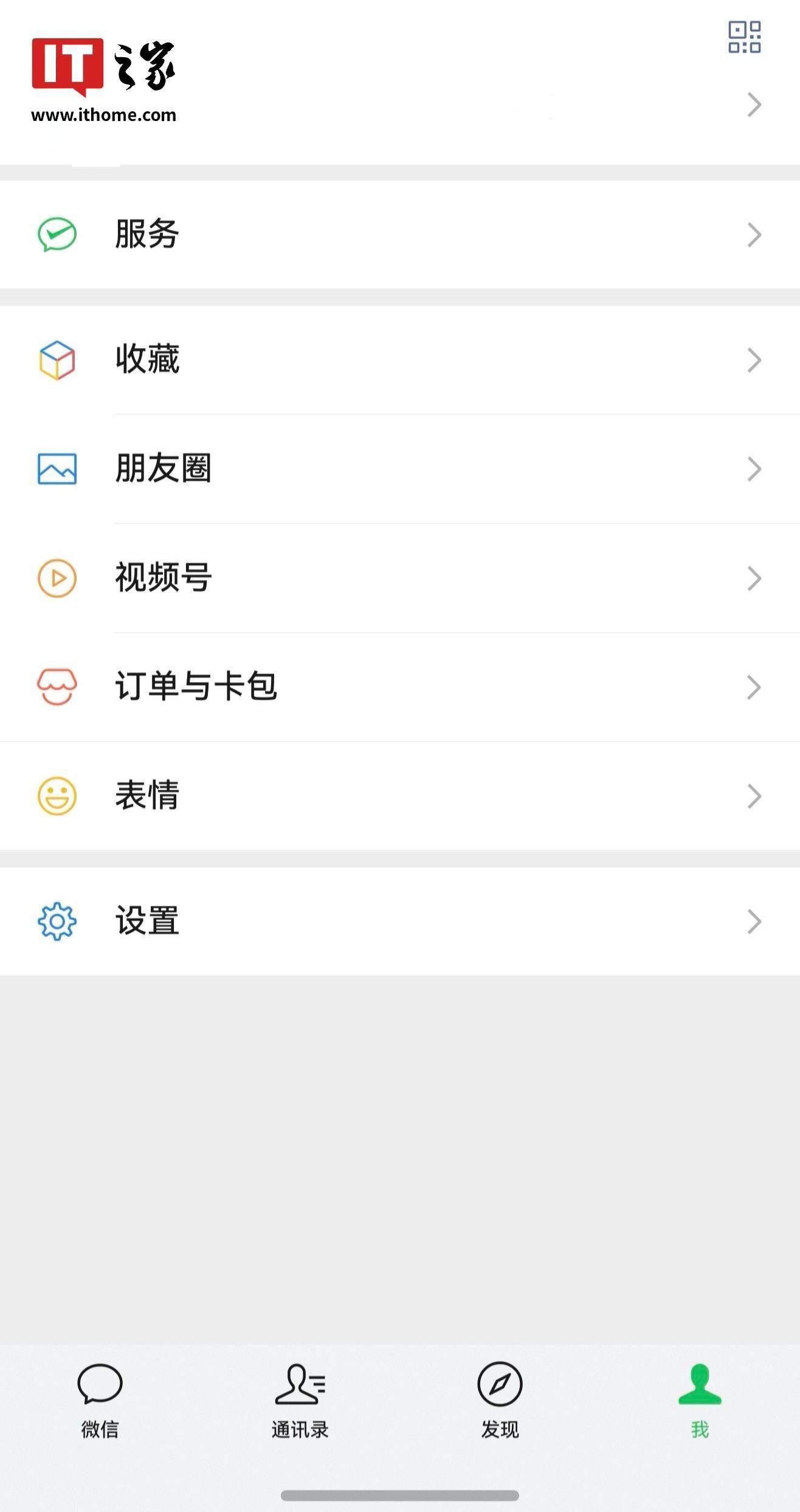Viewport: 800px width, 1512px height.
Task: Open 设置 settings
Action: pyautogui.click(x=399, y=922)
